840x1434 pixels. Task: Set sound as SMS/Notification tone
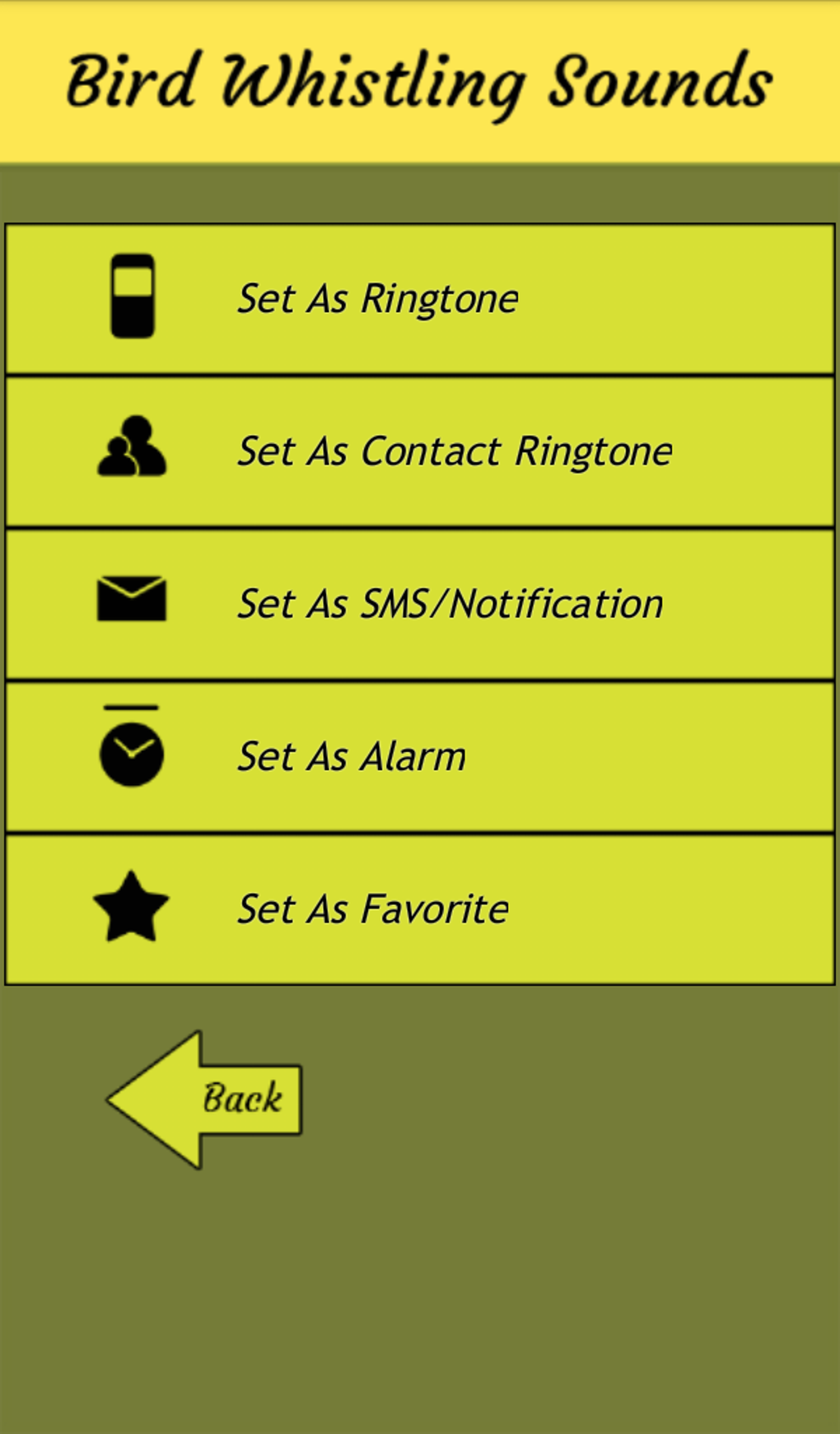click(x=420, y=605)
